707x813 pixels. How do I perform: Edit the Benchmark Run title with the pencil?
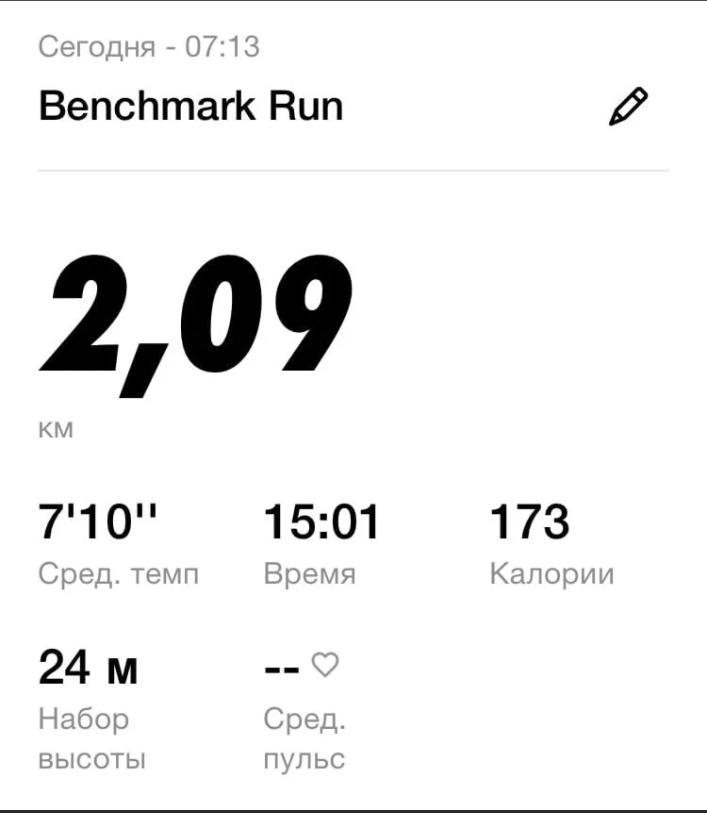point(628,106)
